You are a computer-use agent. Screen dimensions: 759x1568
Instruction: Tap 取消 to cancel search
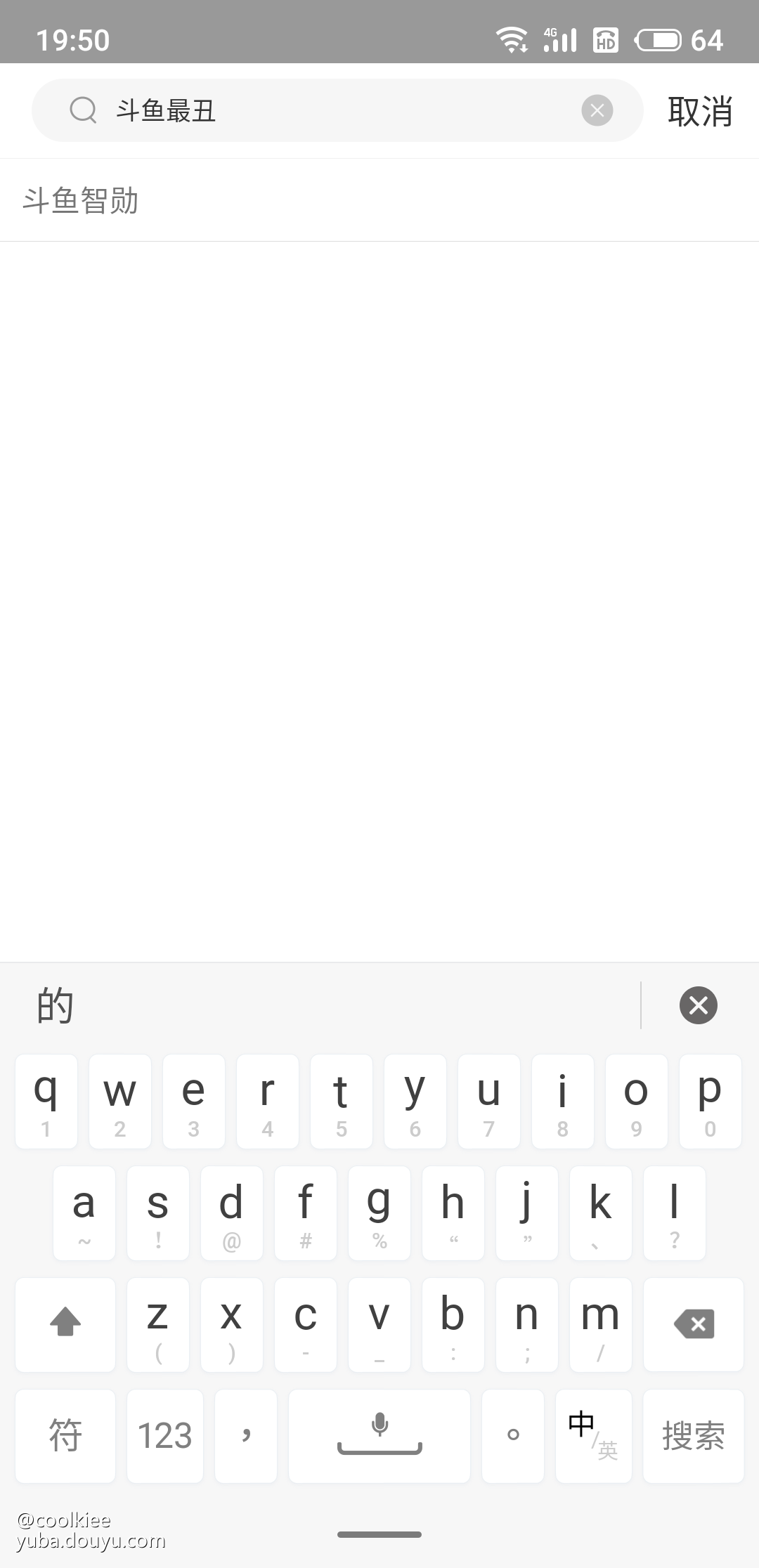tap(700, 111)
